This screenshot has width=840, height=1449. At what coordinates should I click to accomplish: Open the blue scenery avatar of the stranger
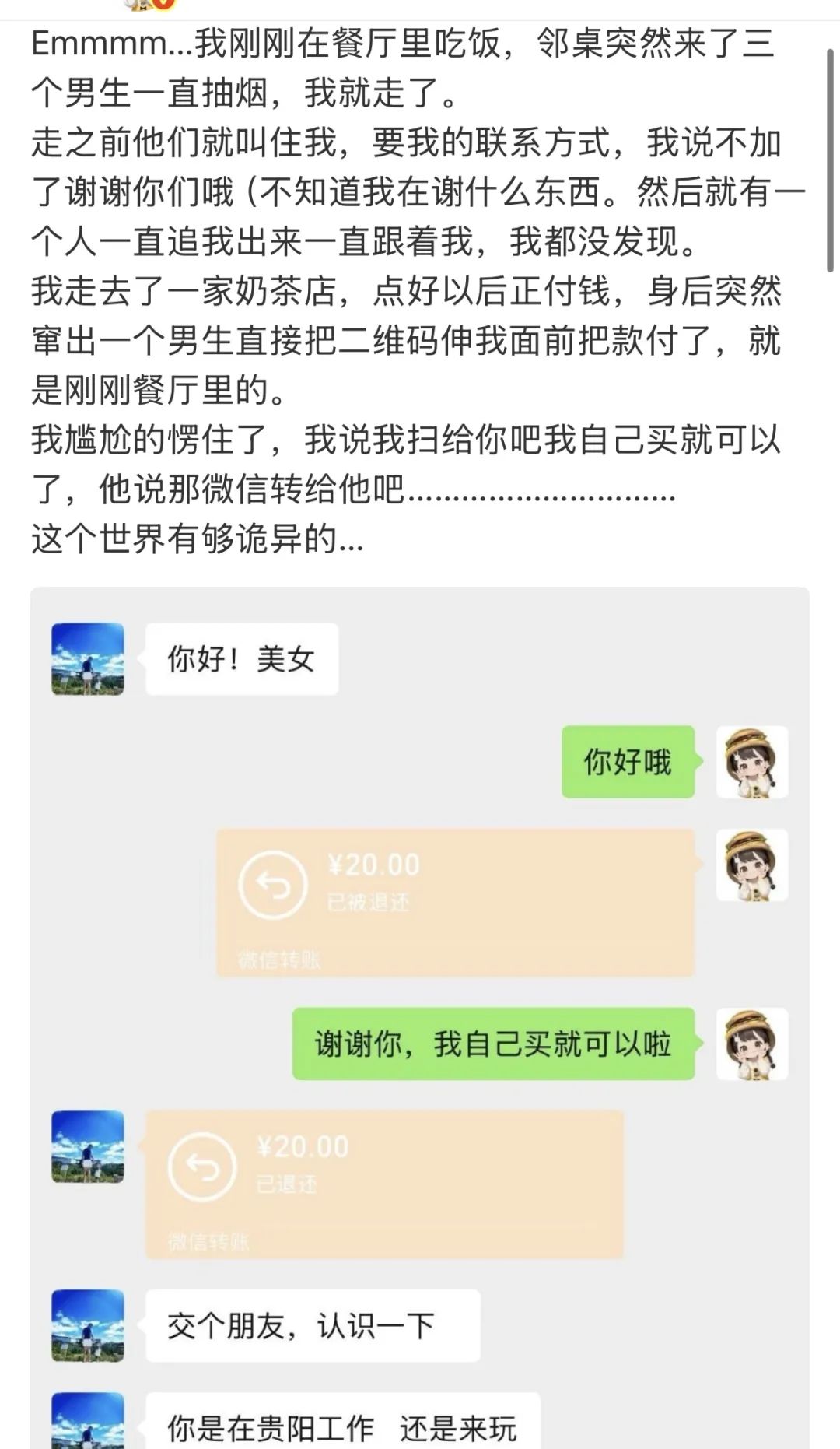[88, 658]
